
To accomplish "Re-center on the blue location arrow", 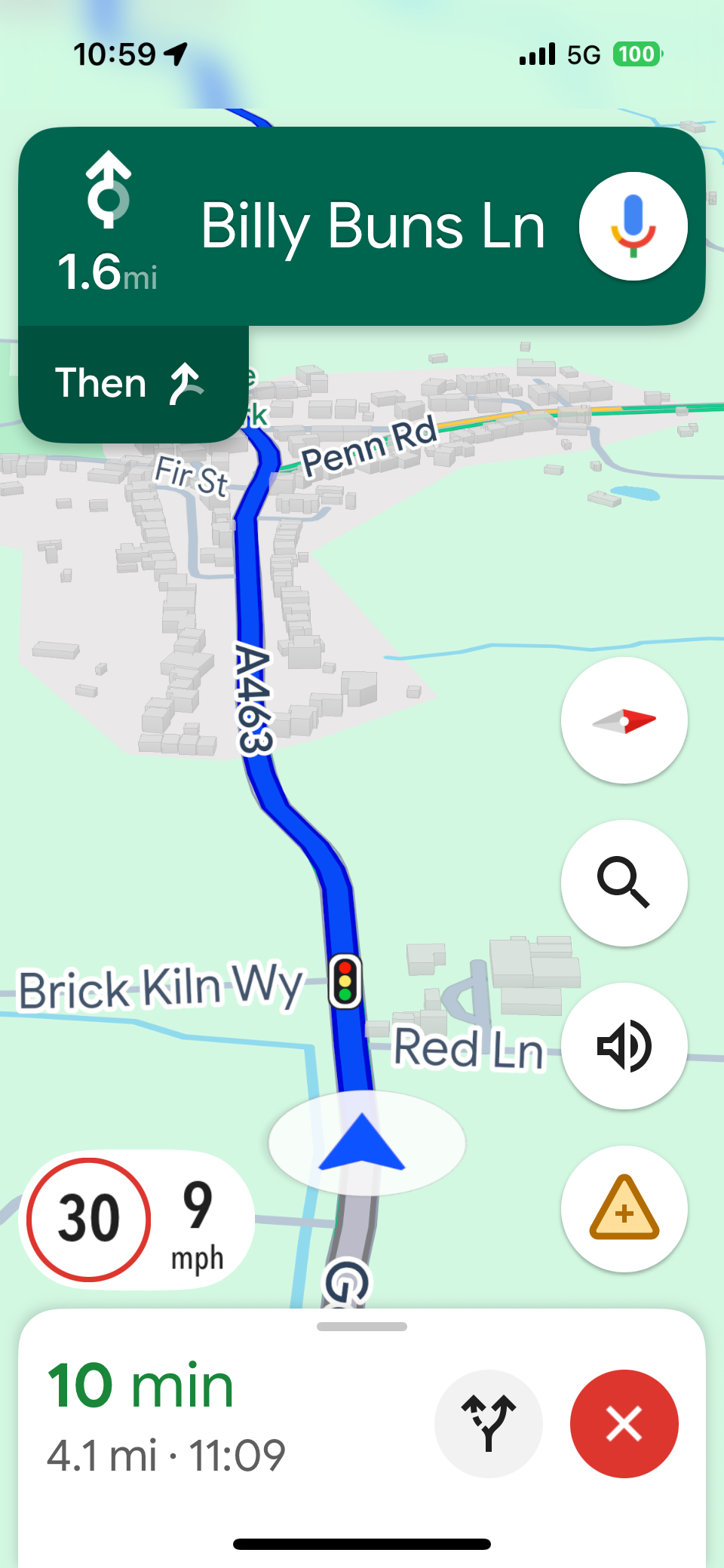I will [363, 1142].
